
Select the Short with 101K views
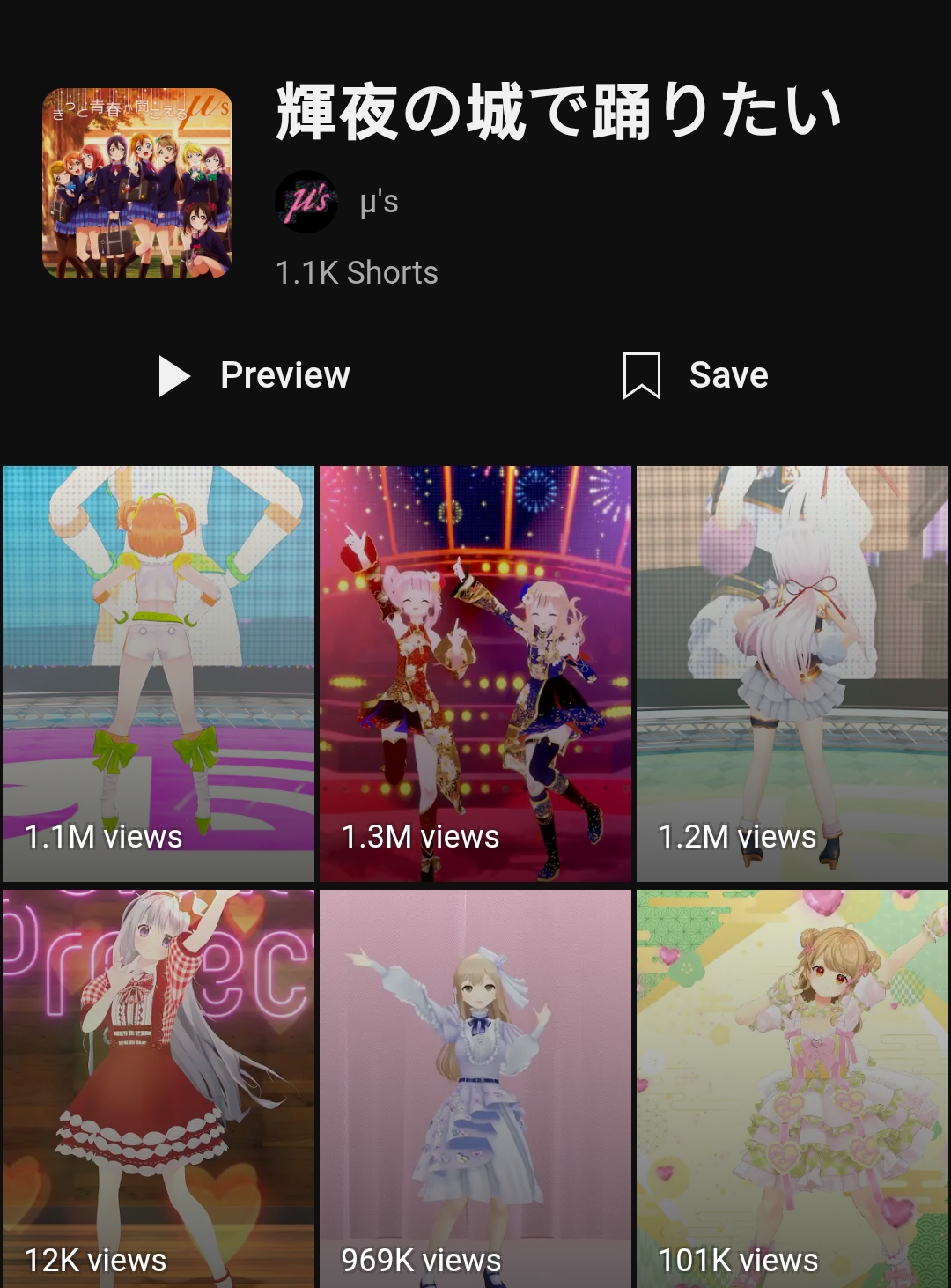792,1089
